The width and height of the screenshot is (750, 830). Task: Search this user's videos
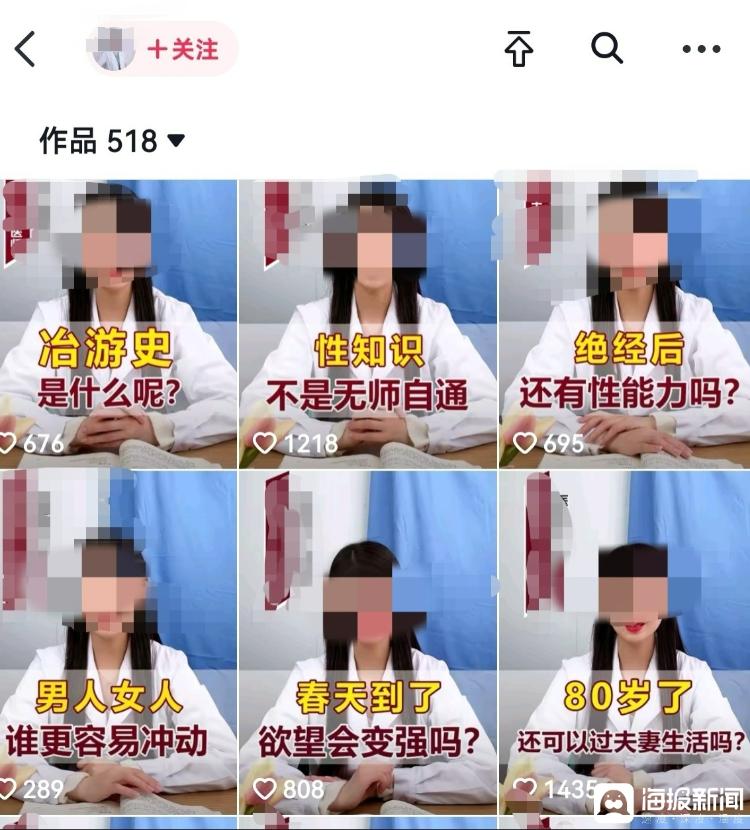click(x=607, y=48)
